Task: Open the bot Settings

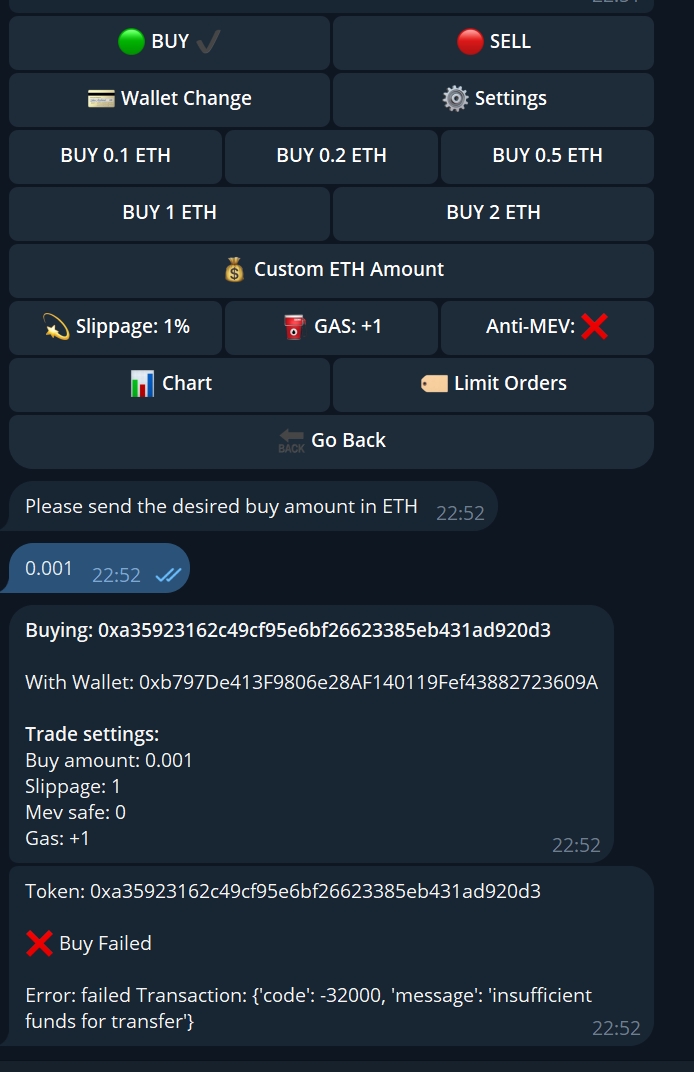Action: click(x=493, y=99)
